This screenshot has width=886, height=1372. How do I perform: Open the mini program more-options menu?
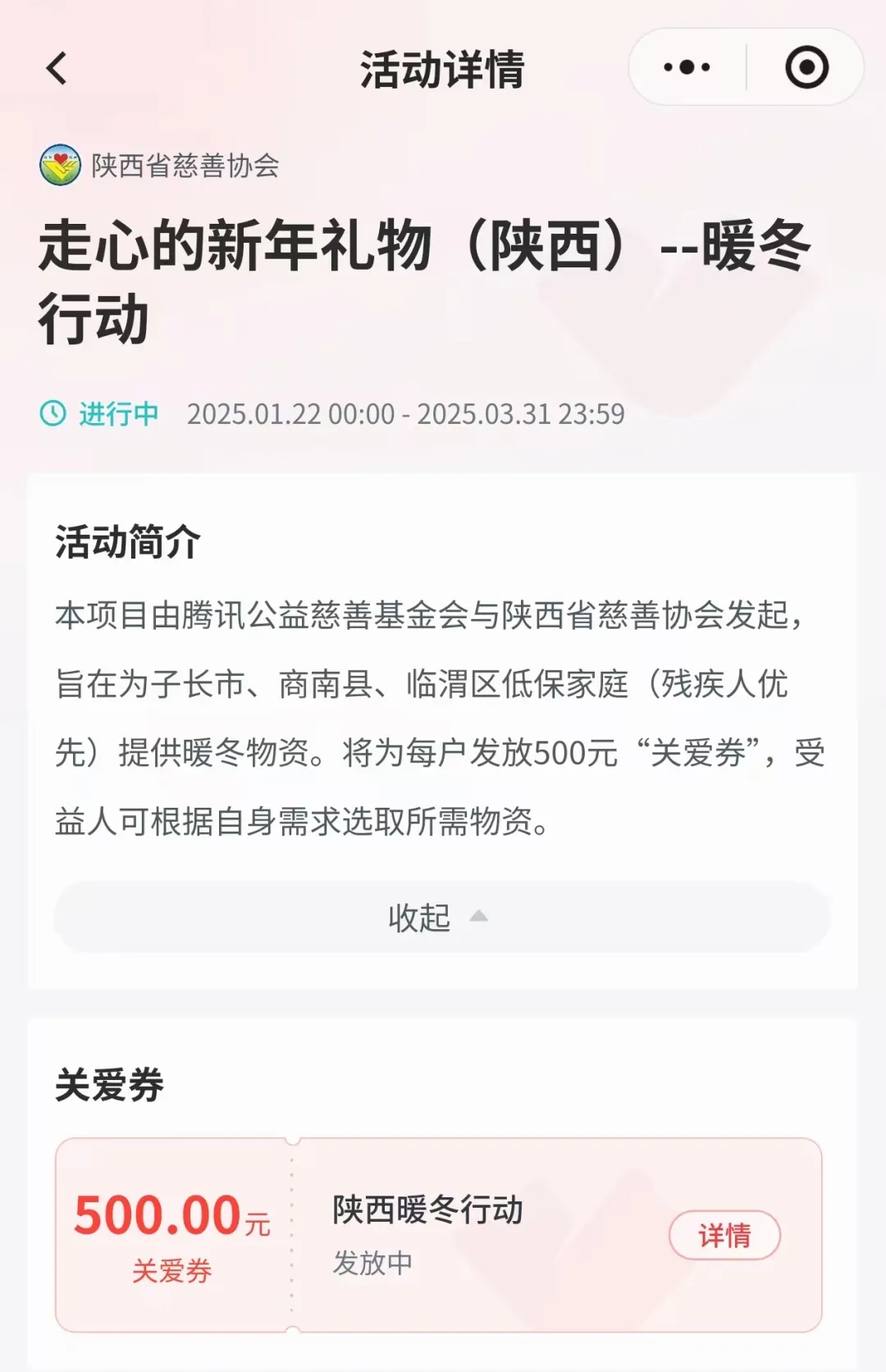(687, 67)
